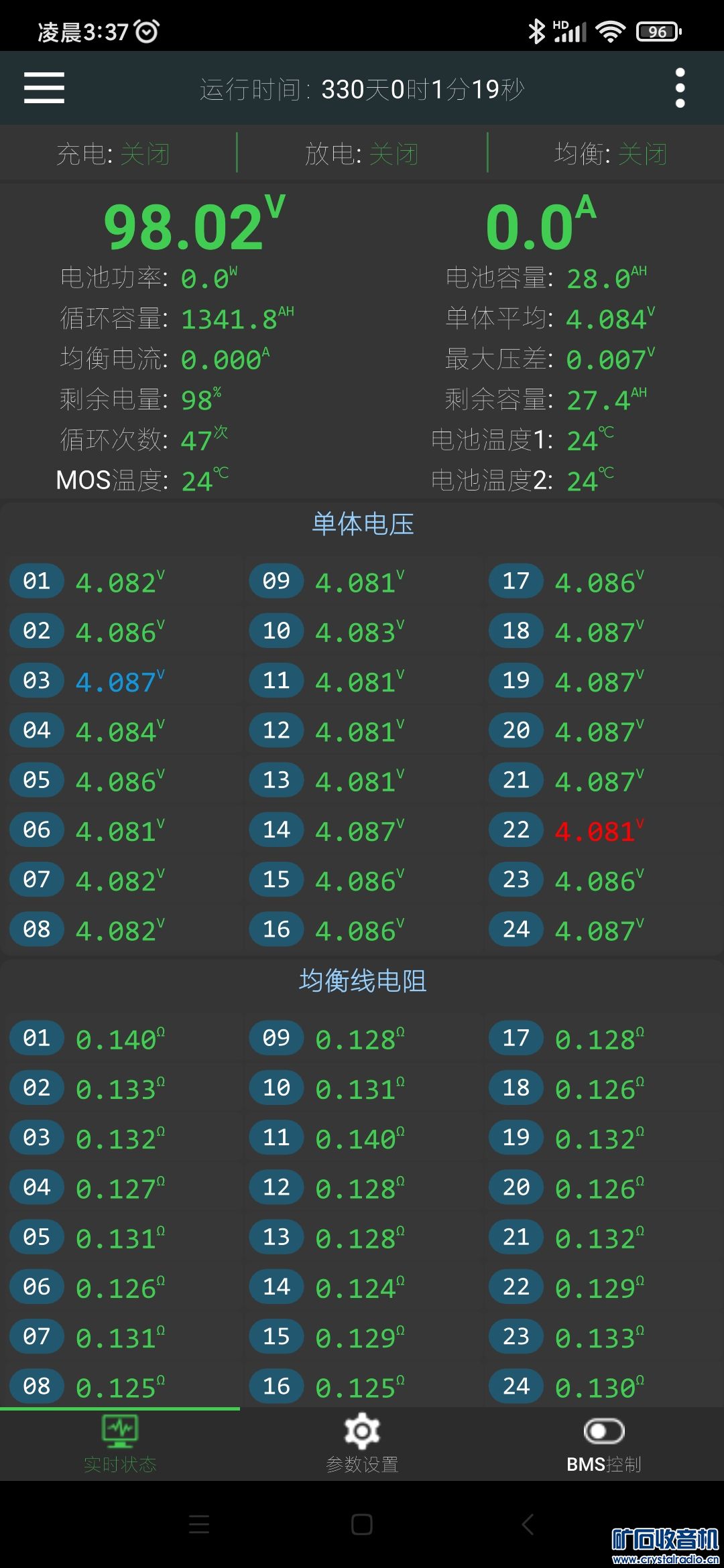
Task: Tap the system back button
Action: (528, 1524)
